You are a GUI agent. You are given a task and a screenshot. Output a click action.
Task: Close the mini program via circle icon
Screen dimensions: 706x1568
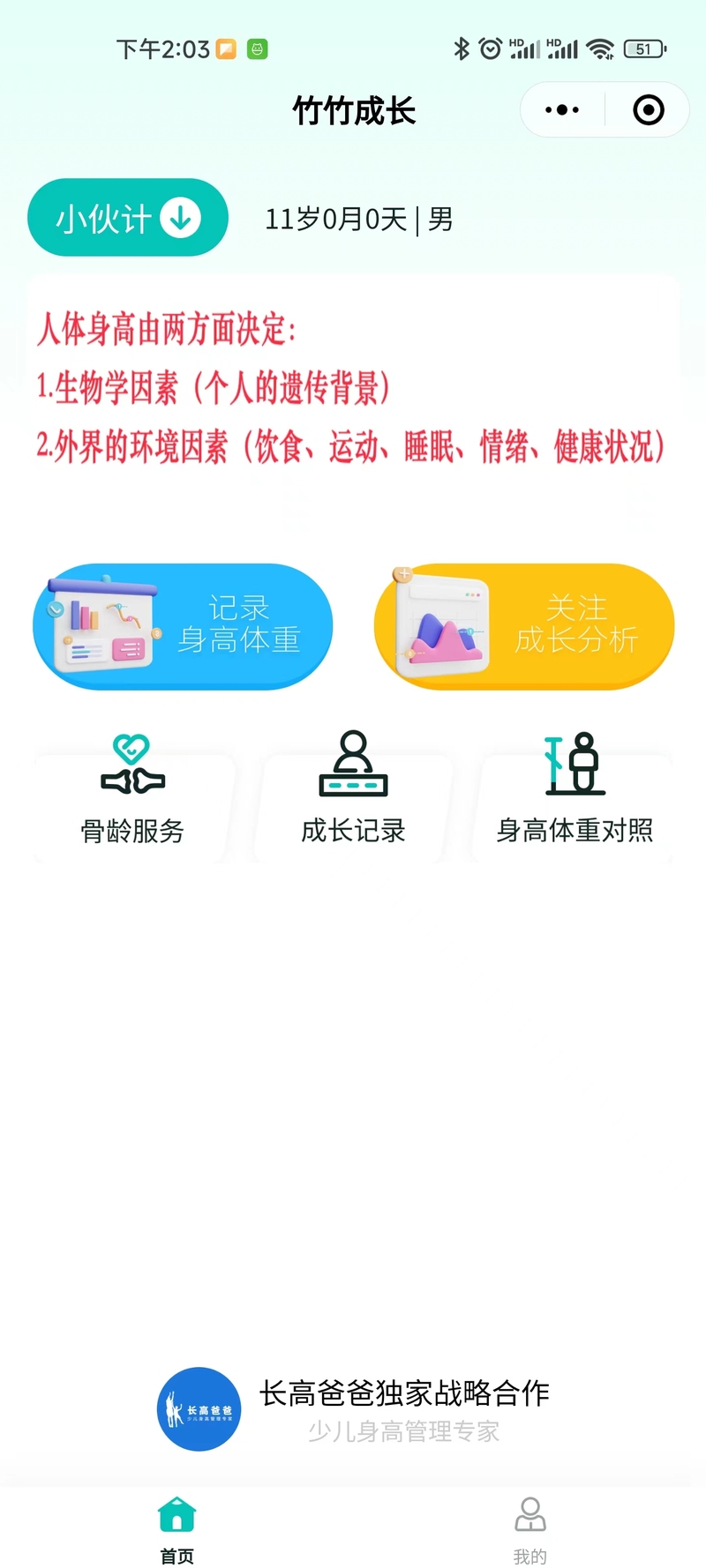[x=648, y=110]
